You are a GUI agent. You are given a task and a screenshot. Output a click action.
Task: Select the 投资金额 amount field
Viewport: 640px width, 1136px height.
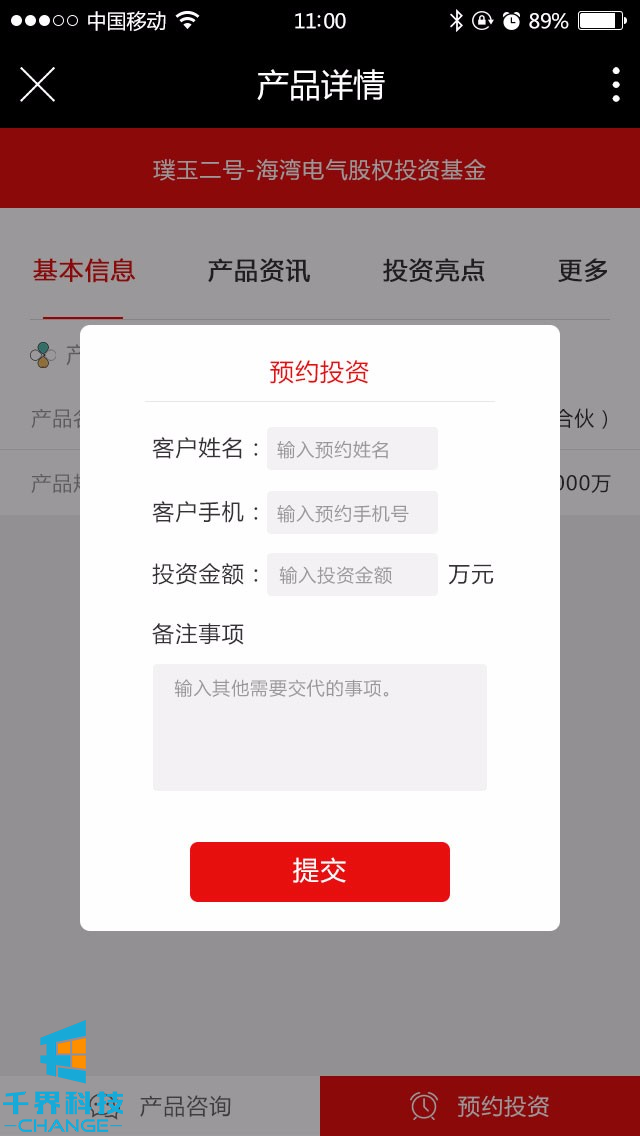pos(352,575)
